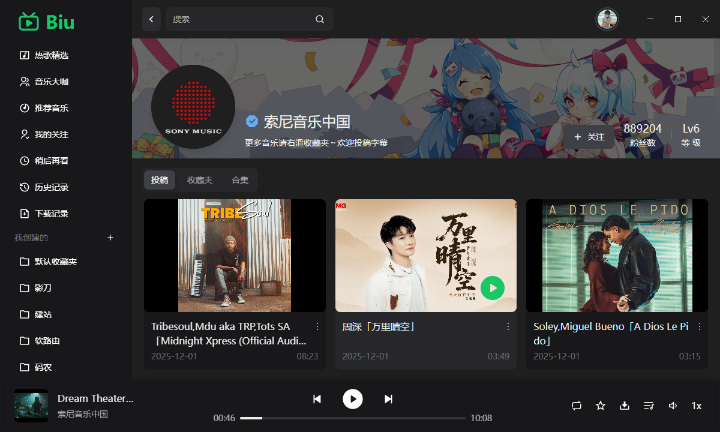Open 历史记录 in the sidebar
This screenshot has width=720, height=432.
[51, 187]
